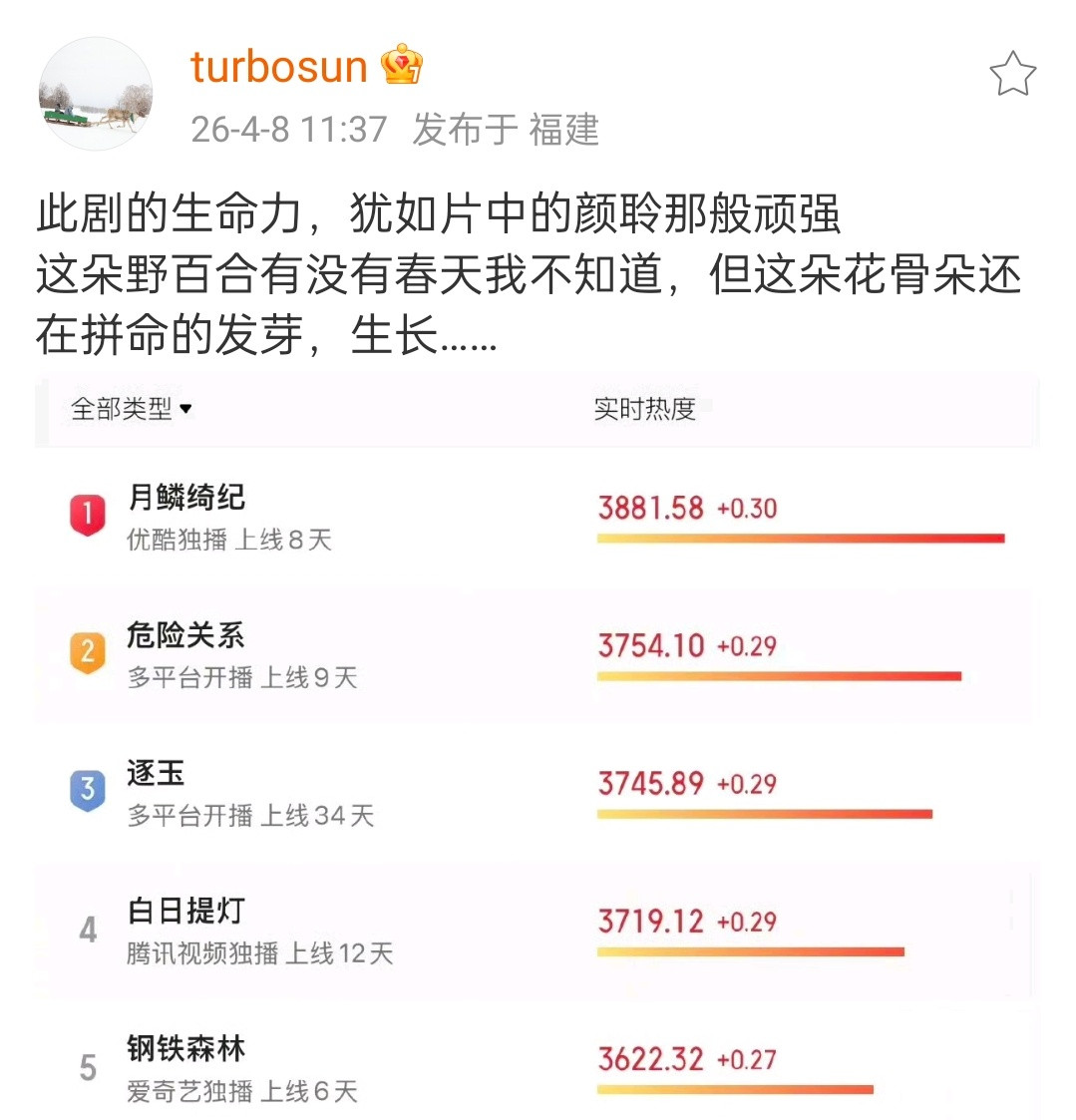Click the blue rank 3 badge of 逐玉
This screenshot has width=1076, height=1120.
pyautogui.click(x=88, y=787)
